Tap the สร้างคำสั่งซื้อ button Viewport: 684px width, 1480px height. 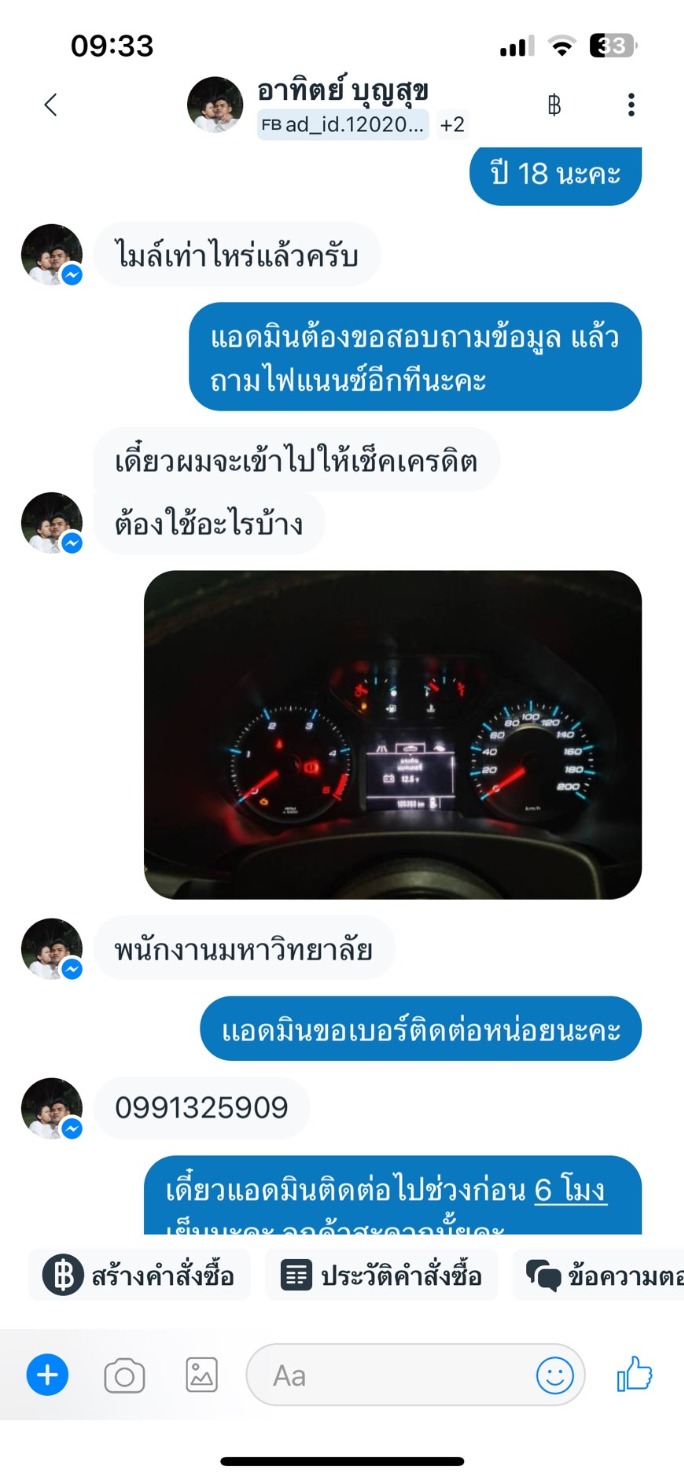point(139,1276)
